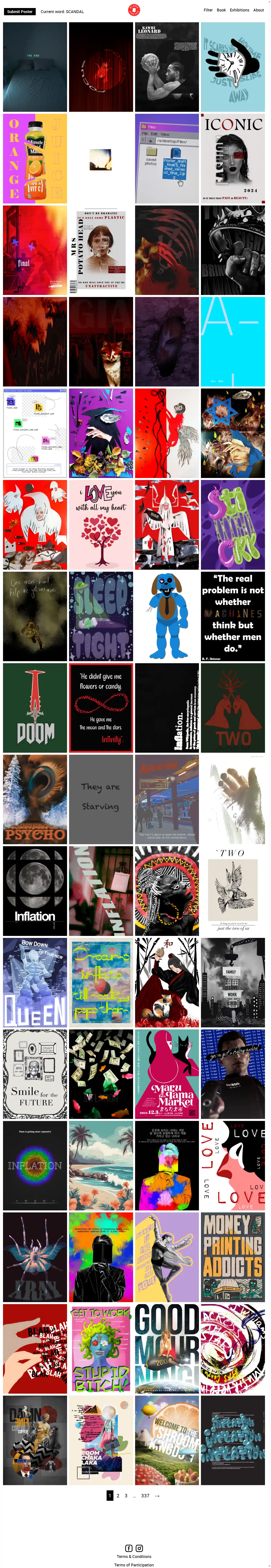View the Money Printing Addicts poster

point(233,1256)
